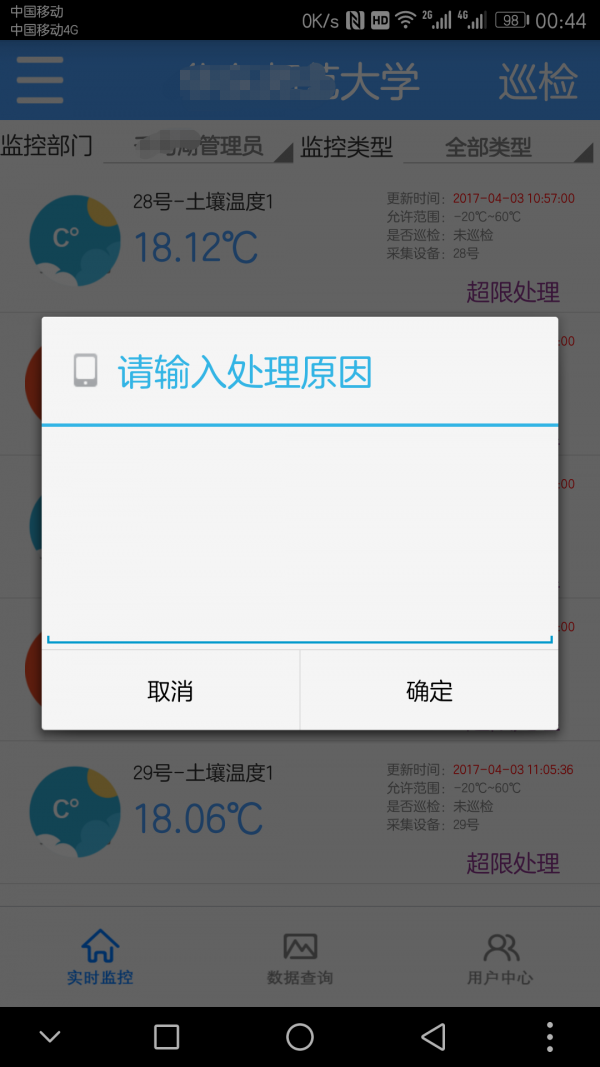Expand the 监控类型 全部类型 dropdown
Screen dimensions: 600x1067
pos(498,147)
